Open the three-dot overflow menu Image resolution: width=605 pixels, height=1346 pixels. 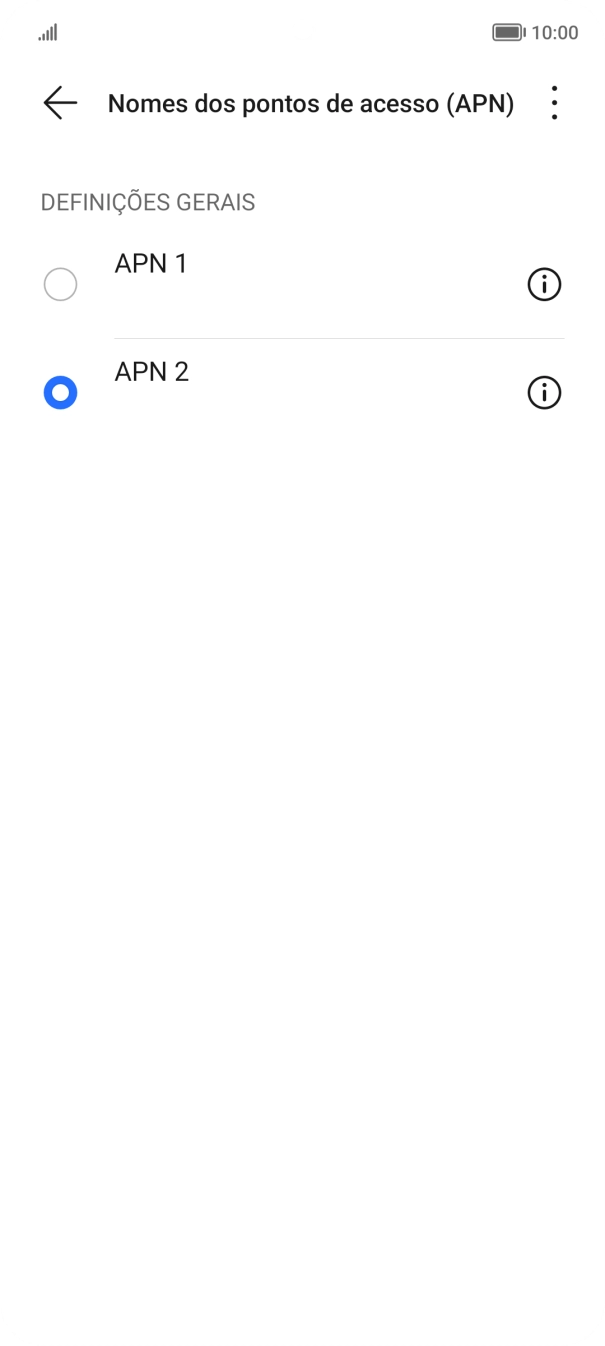(x=554, y=103)
